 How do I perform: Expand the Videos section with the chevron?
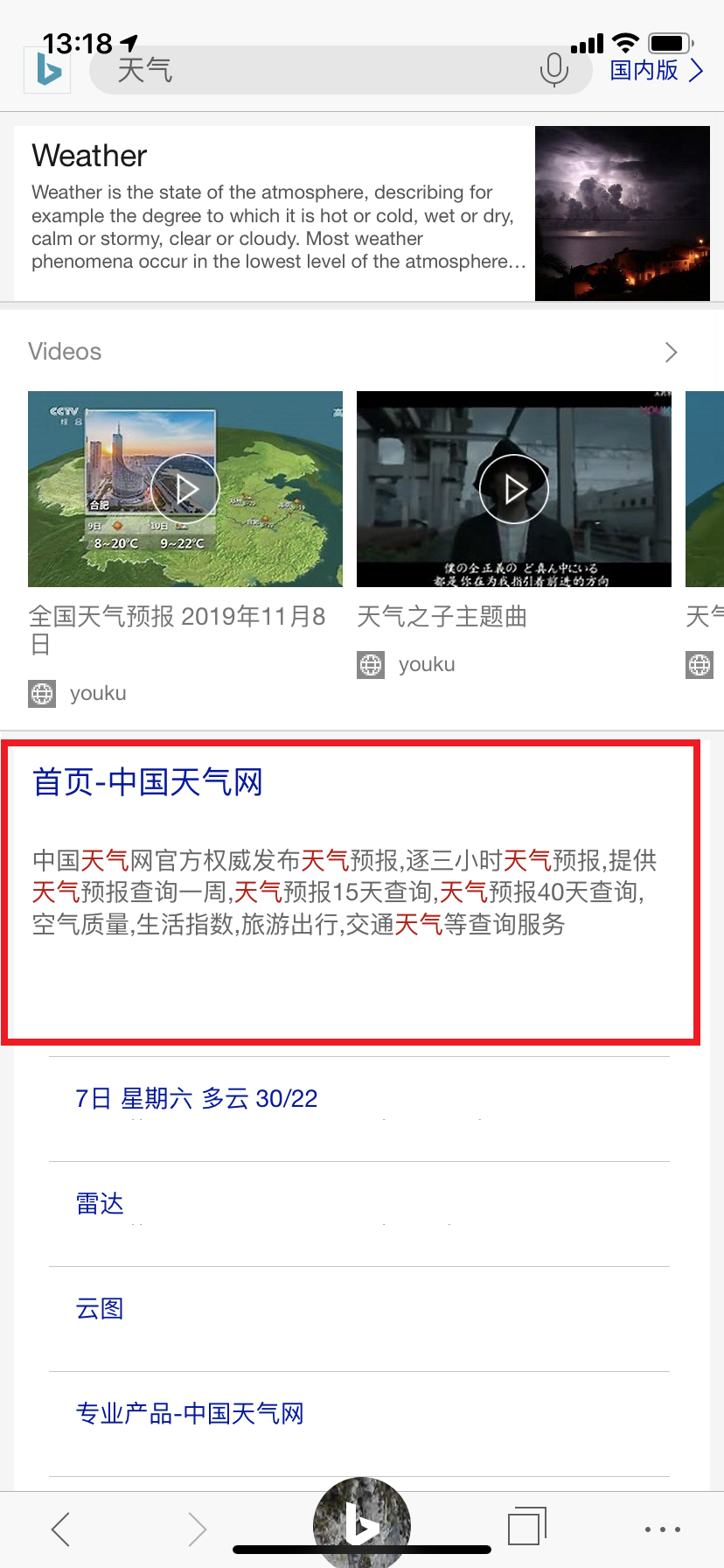(x=671, y=353)
